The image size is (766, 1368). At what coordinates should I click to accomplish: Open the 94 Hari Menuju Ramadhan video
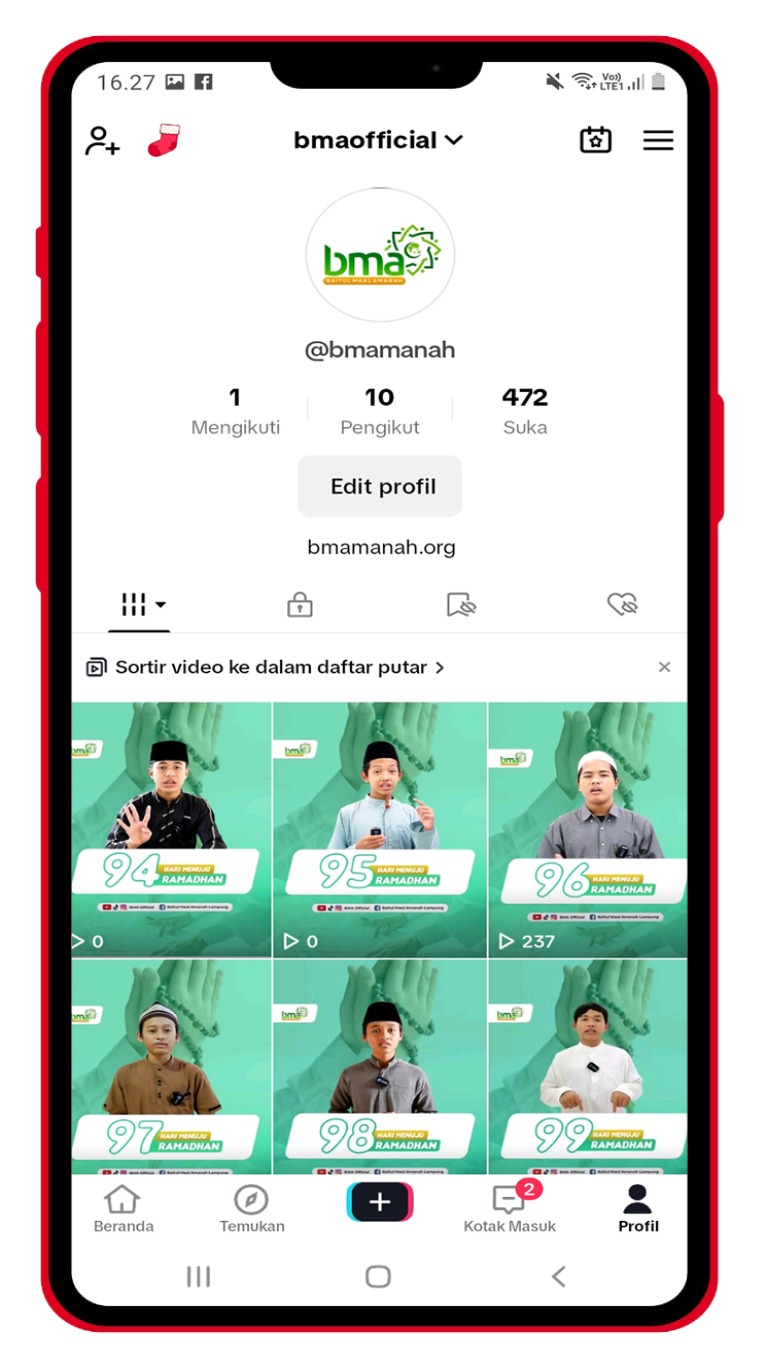click(171, 830)
